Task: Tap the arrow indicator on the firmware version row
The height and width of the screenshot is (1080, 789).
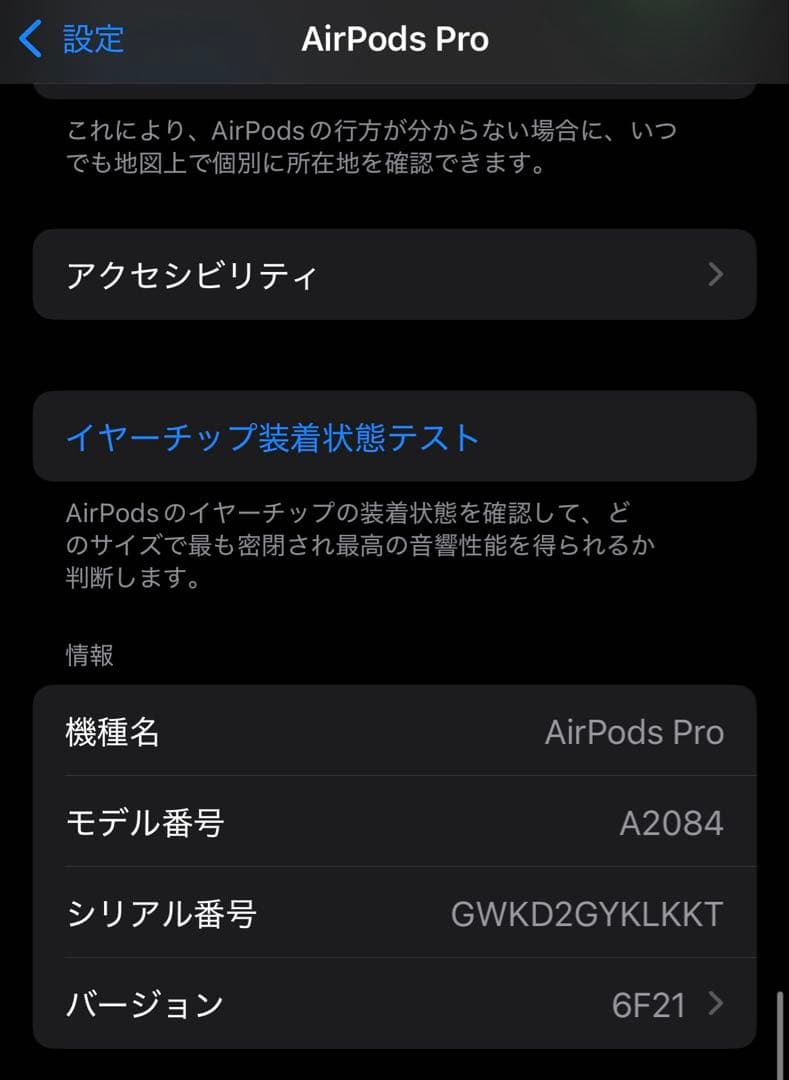Action: point(716,1004)
